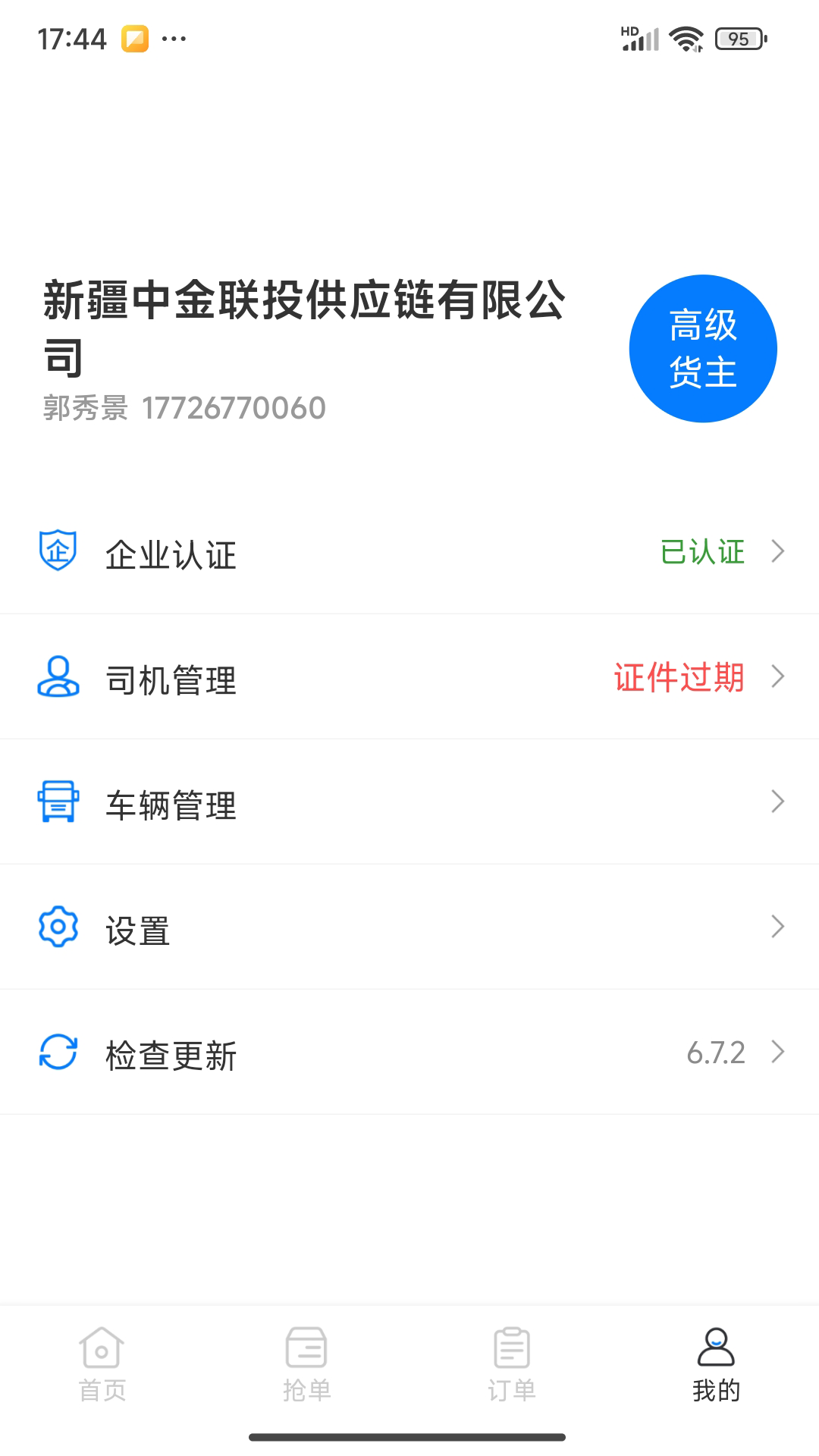Screen dimensions: 819x1456
Task: Click the 高级货主 blue badge
Action: pos(703,347)
